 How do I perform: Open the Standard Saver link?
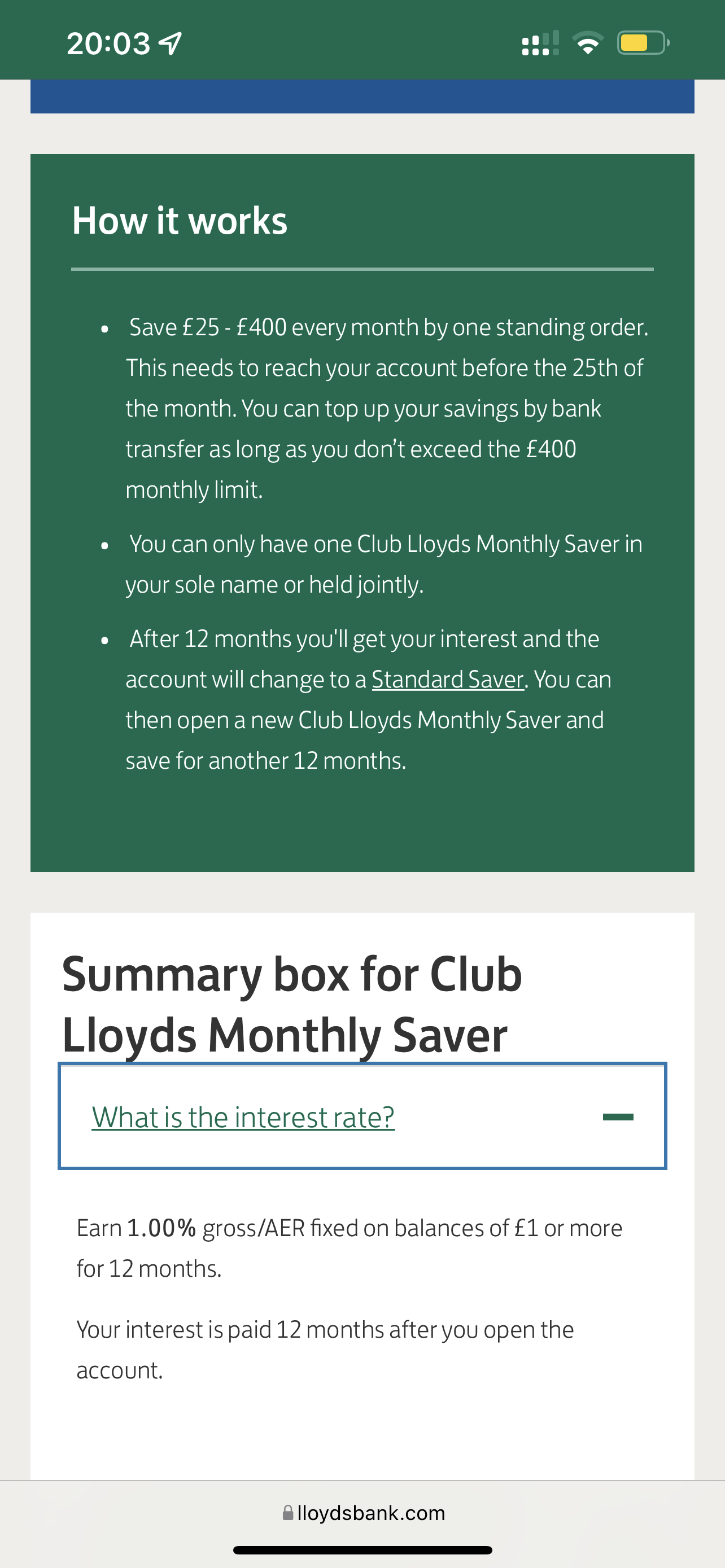(x=447, y=680)
